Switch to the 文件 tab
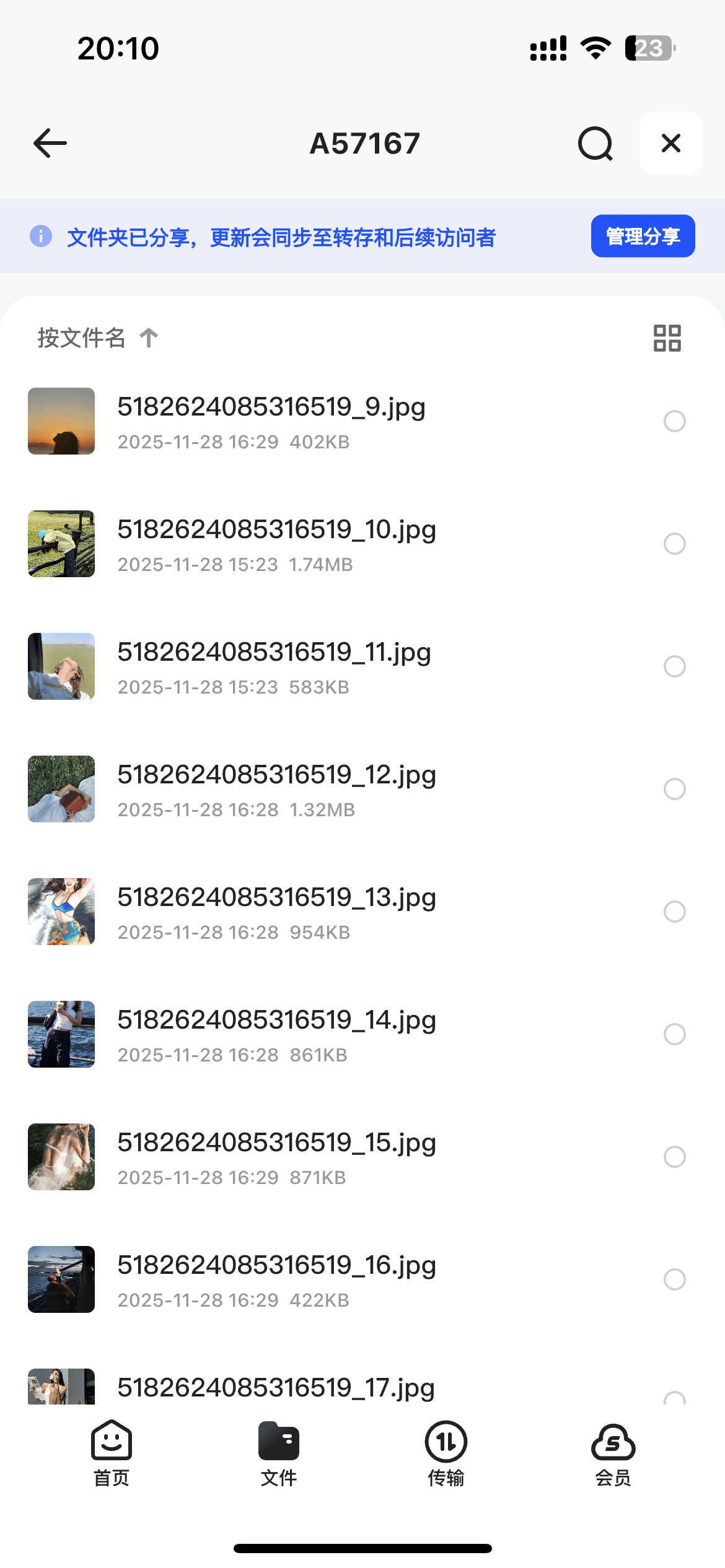725x1568 pixels. click(x=279, y=1453)
